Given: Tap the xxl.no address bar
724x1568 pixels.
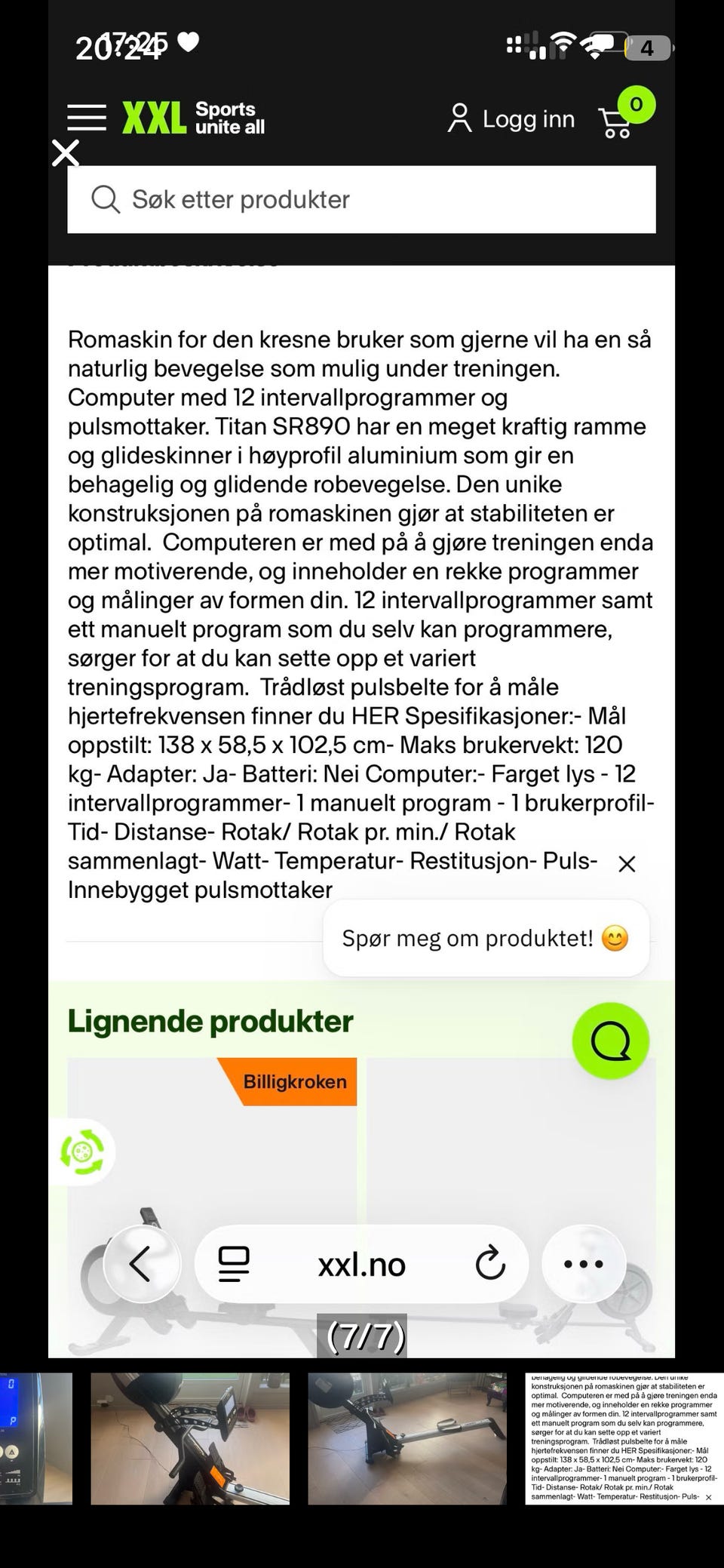Looking at the screenshot, I should tap(362, 1264).
